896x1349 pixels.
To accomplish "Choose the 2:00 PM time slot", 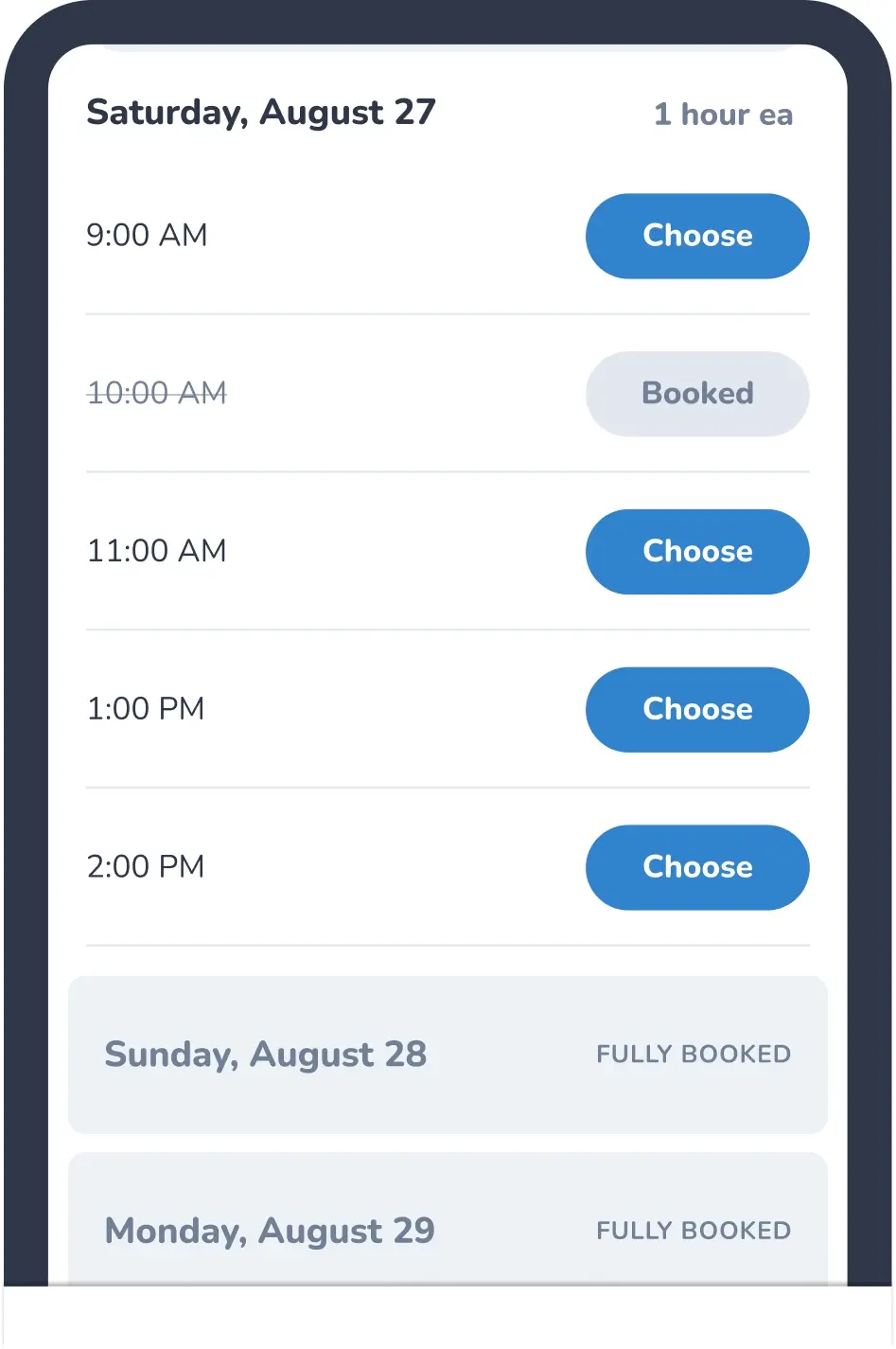I will tap(697, 867).
